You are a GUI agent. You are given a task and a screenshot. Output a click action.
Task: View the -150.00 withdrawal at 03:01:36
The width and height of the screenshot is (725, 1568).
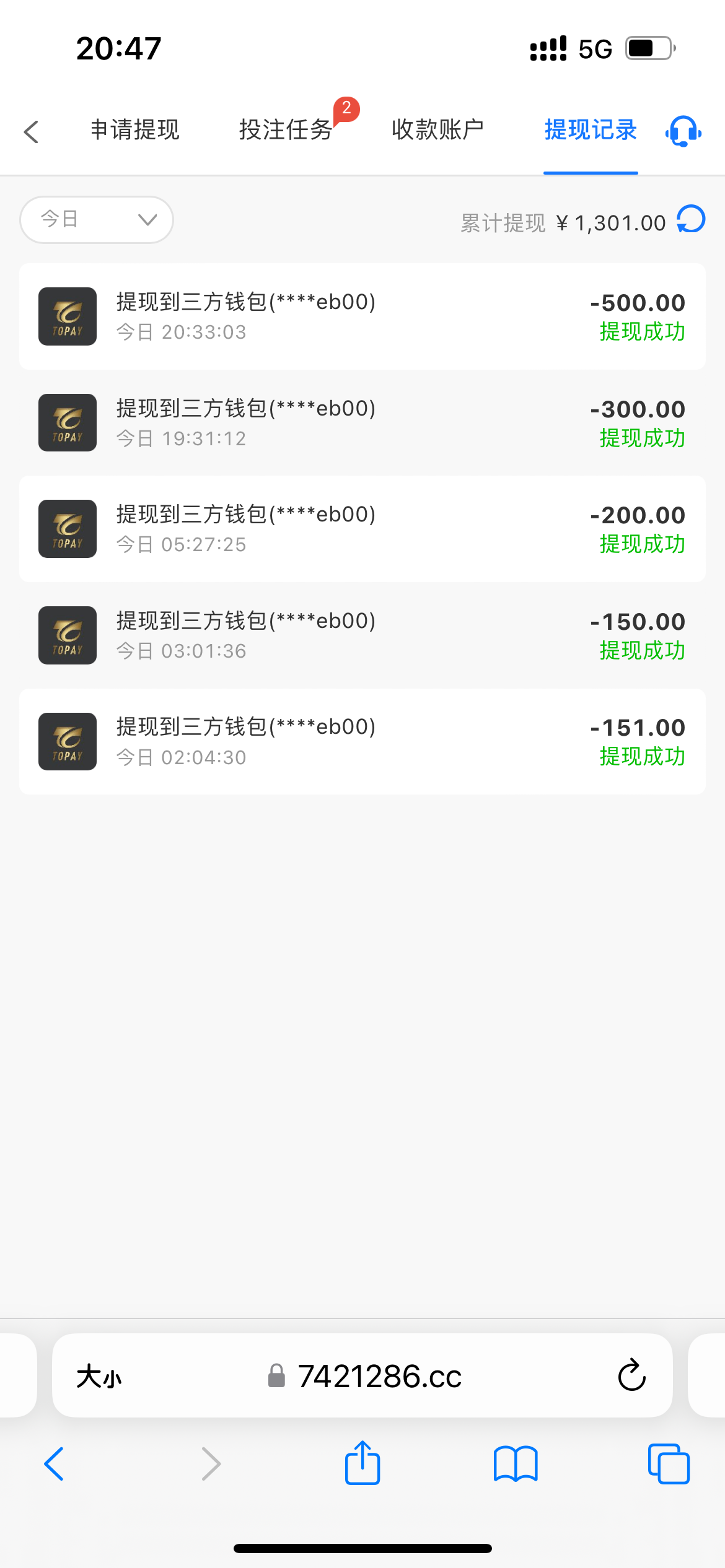(x=362, y=635)
